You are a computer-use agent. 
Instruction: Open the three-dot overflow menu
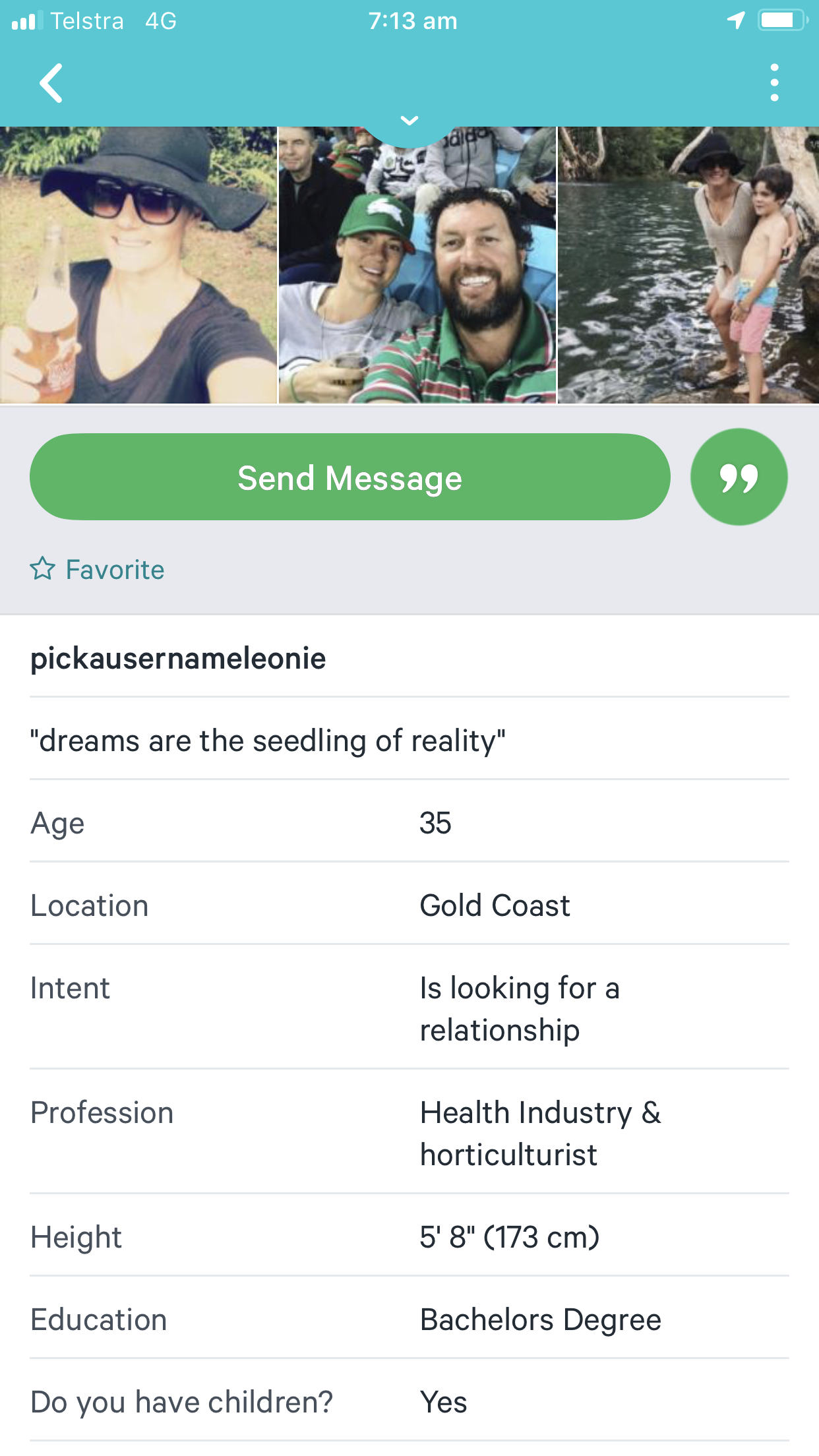[x=774, y=83]
